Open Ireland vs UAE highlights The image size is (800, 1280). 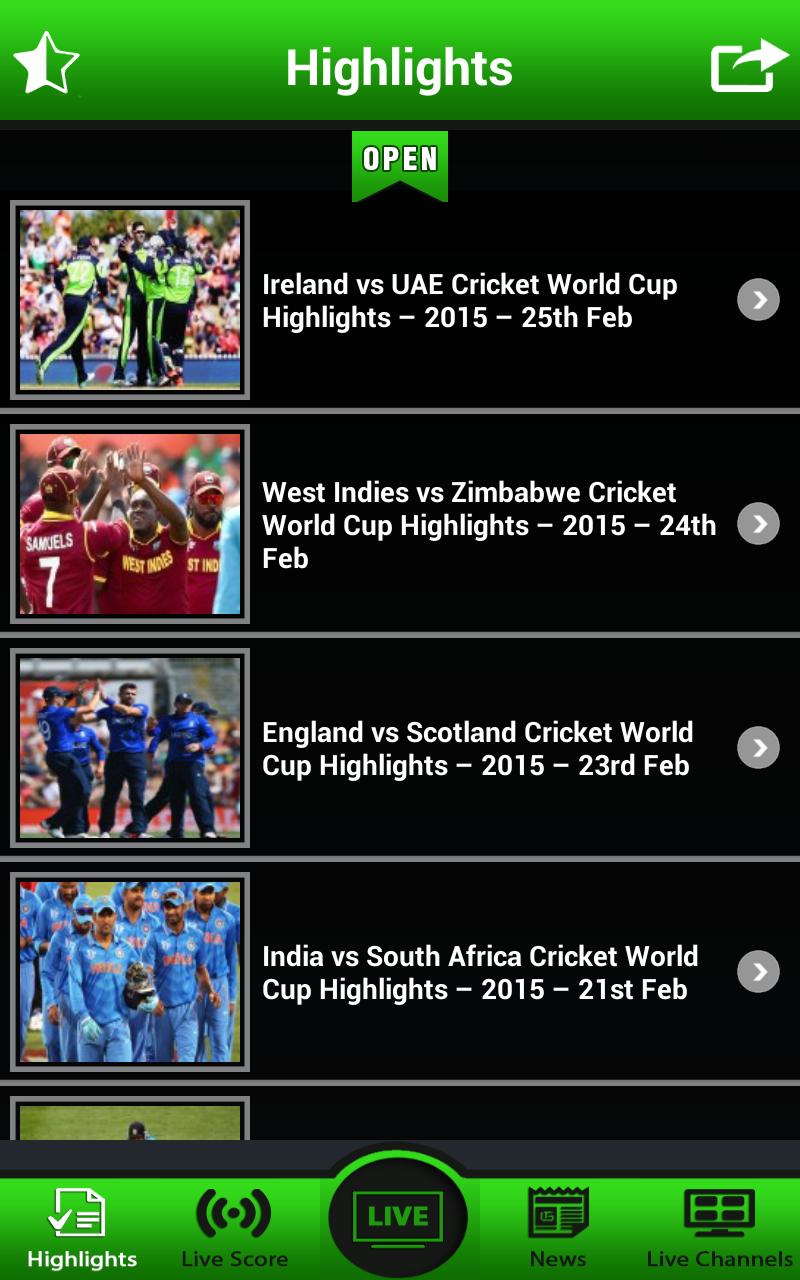click(470, 301)
